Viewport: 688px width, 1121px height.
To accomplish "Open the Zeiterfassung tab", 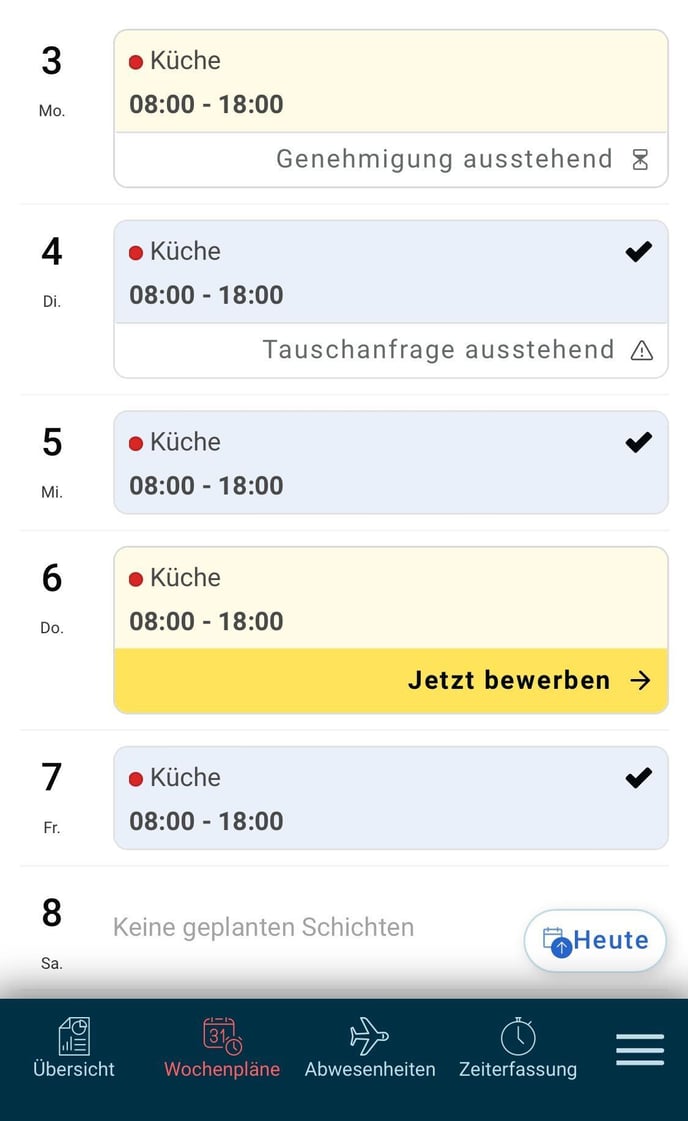I will point(518,1048).
